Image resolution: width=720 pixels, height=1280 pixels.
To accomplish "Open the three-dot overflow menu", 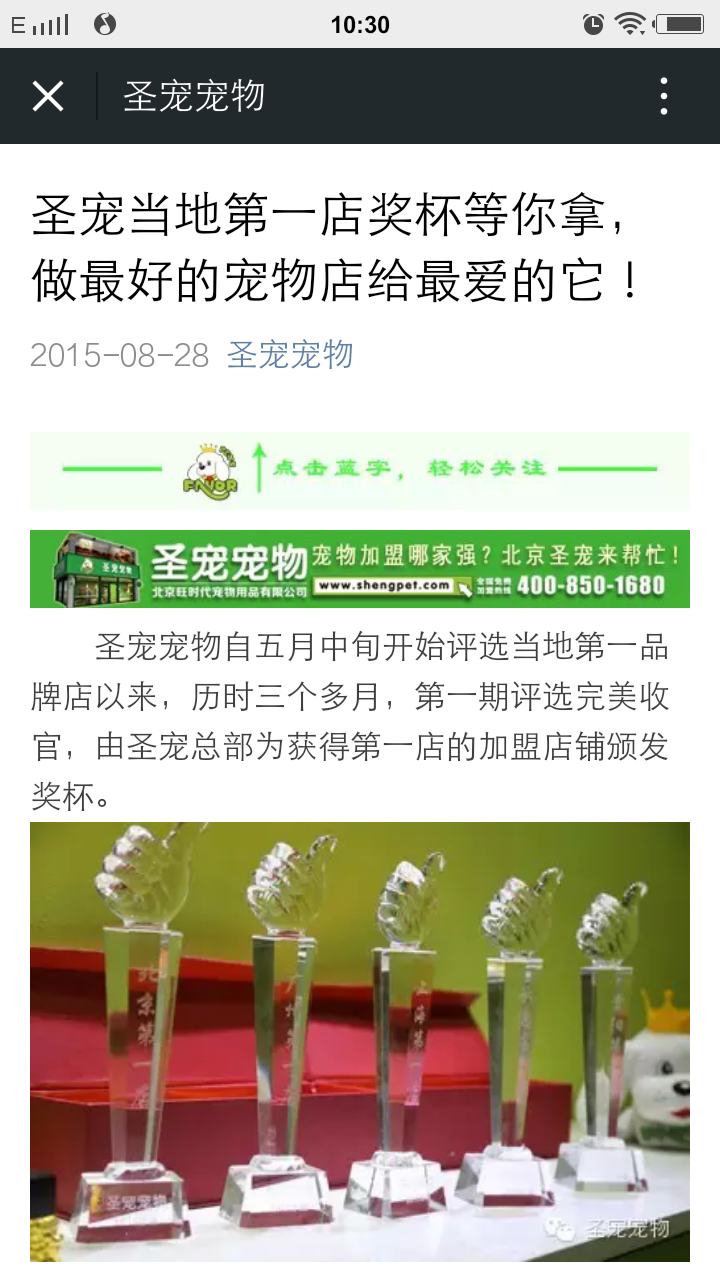I will coord(664,96).
